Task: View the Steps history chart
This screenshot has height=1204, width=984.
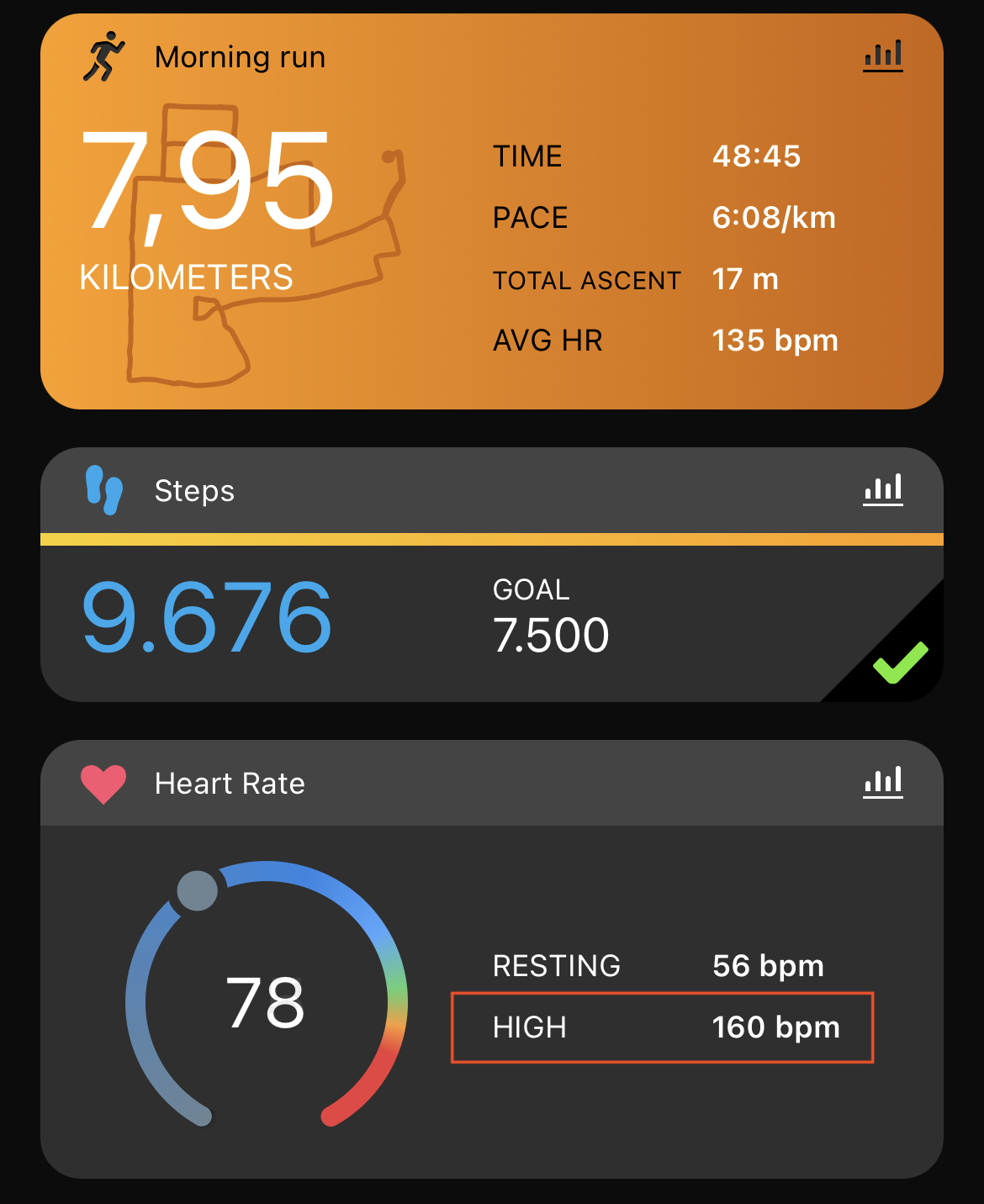Action: 882,489
